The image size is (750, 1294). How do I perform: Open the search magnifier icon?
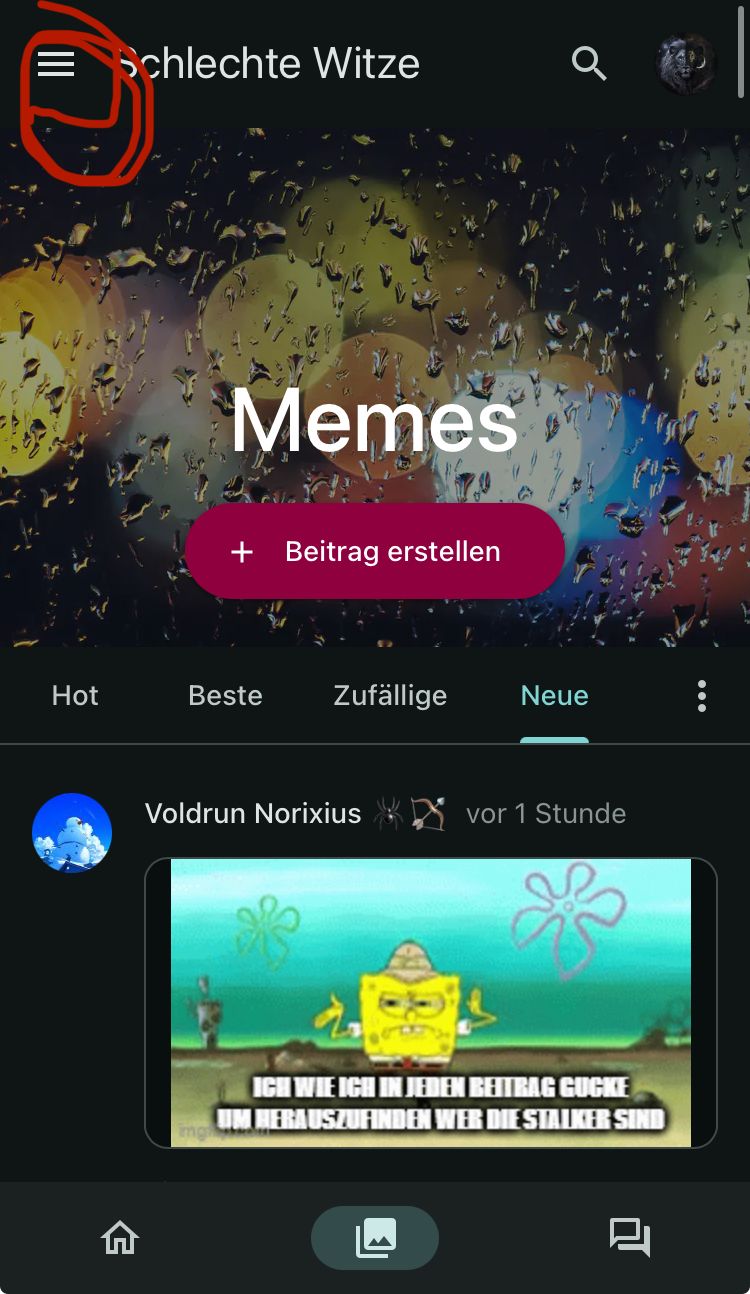(589, 64)
